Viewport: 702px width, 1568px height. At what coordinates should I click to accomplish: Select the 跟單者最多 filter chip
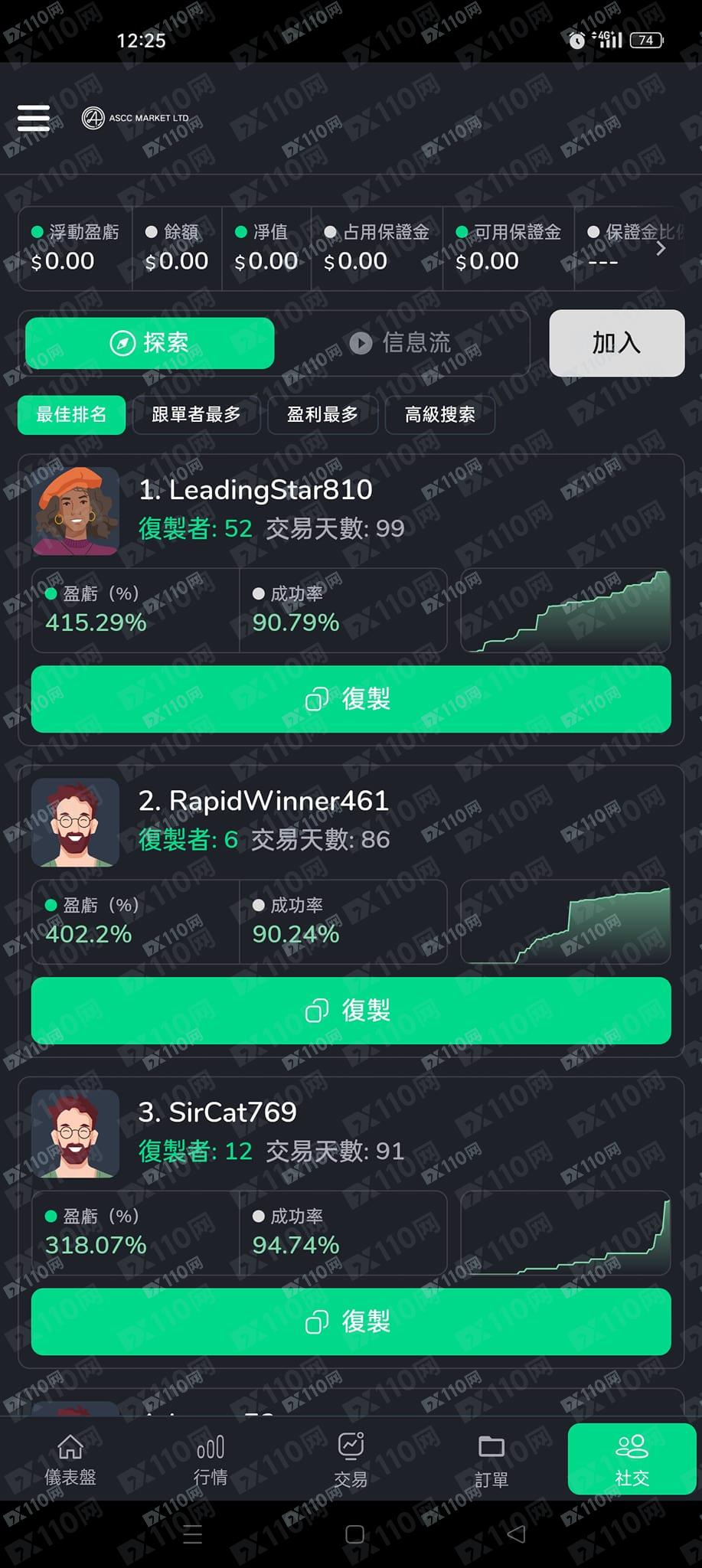(196, 415)
